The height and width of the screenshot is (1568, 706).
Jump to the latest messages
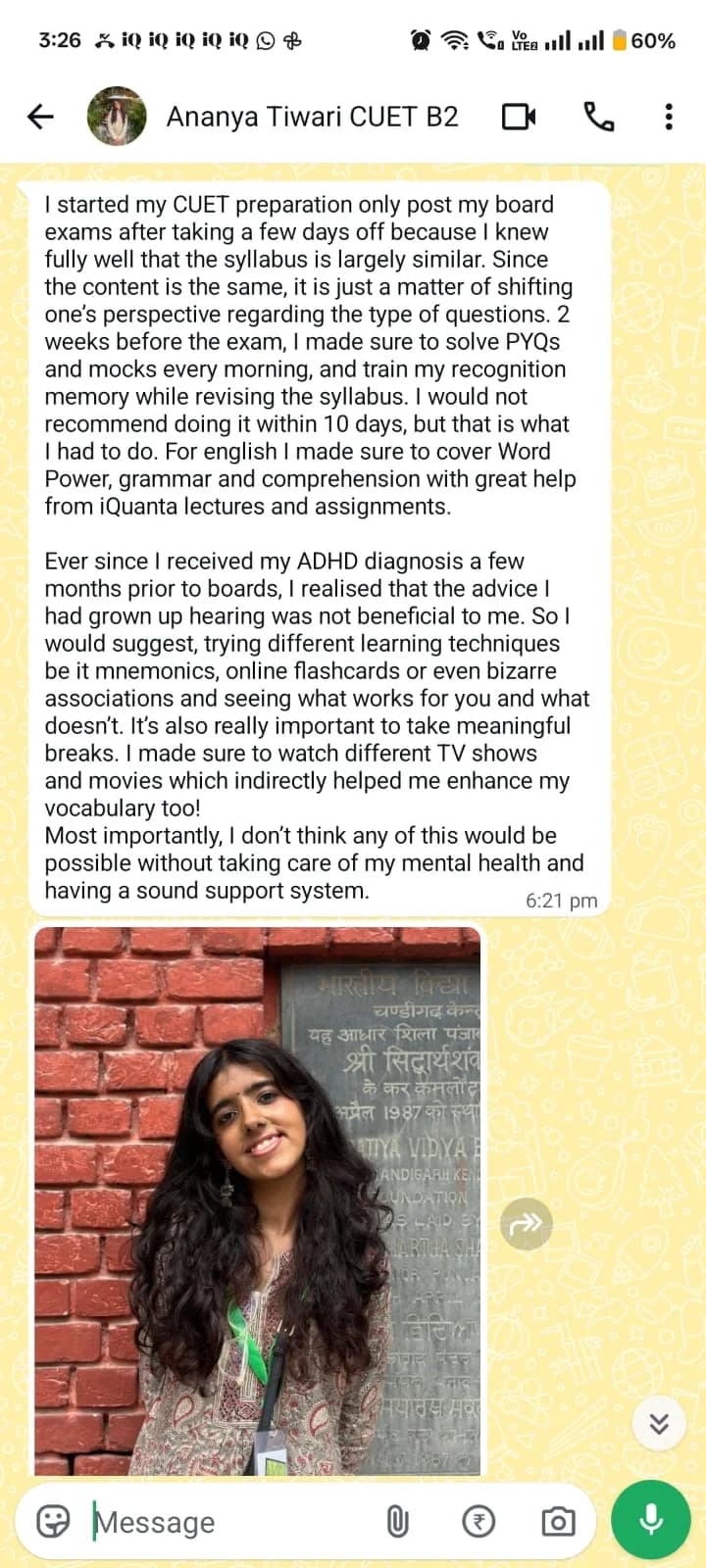[x=659, y=1423]
